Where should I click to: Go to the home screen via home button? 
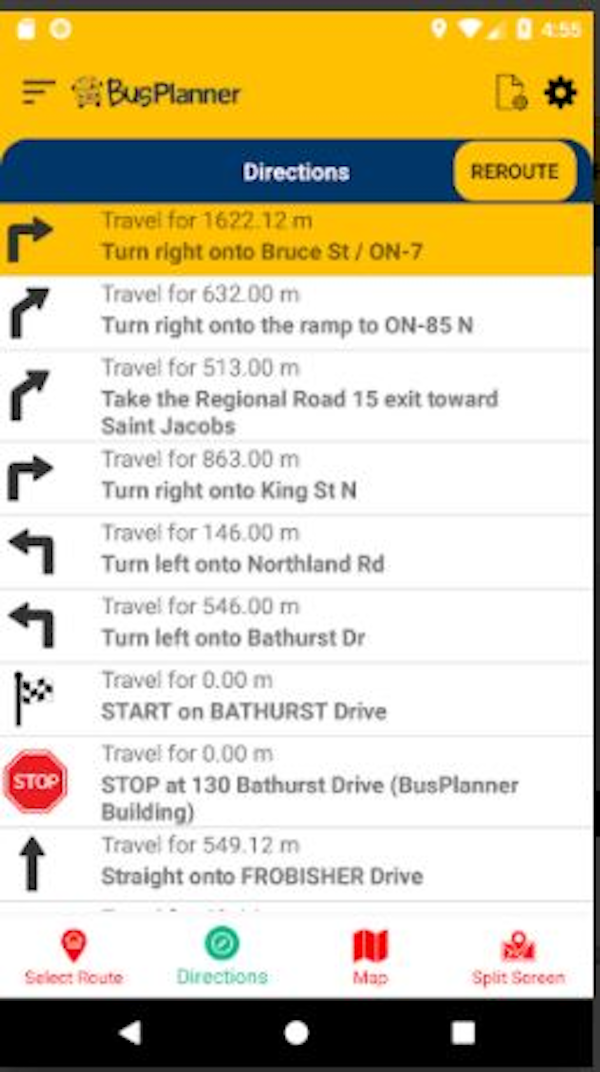[x=297, y=1033]
